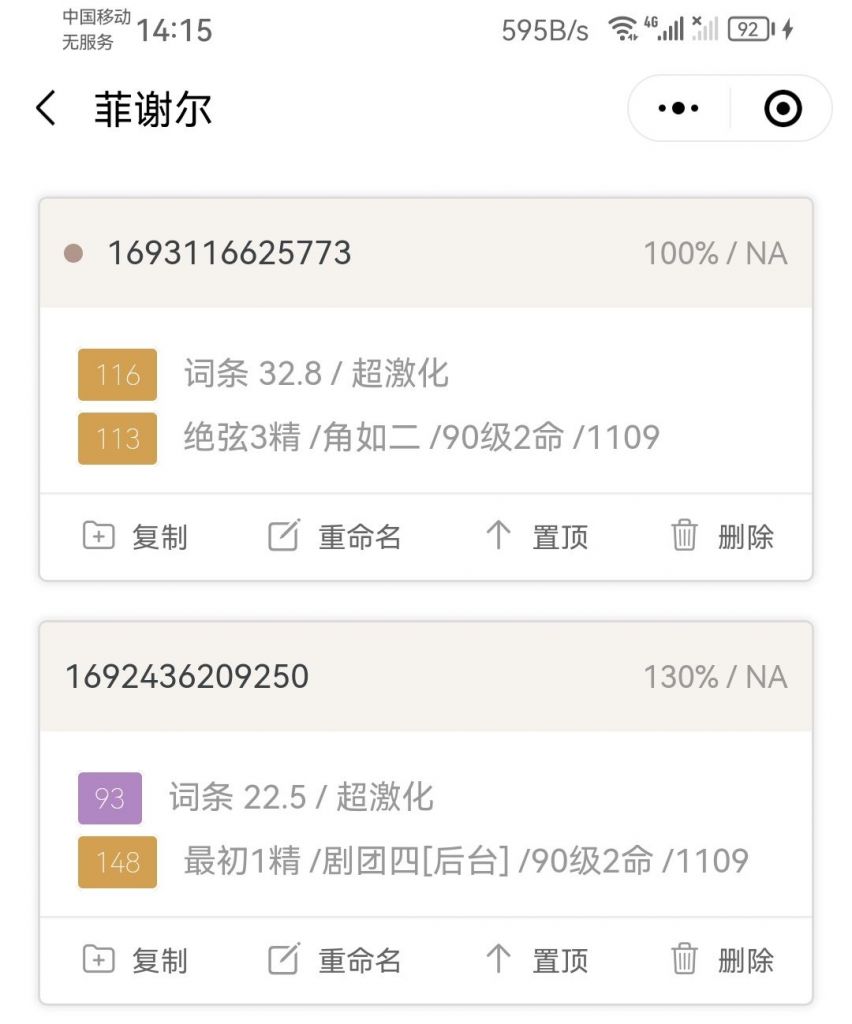Select the score badge 116 on the first build
852x1024 pixels.
pos(117,375)
